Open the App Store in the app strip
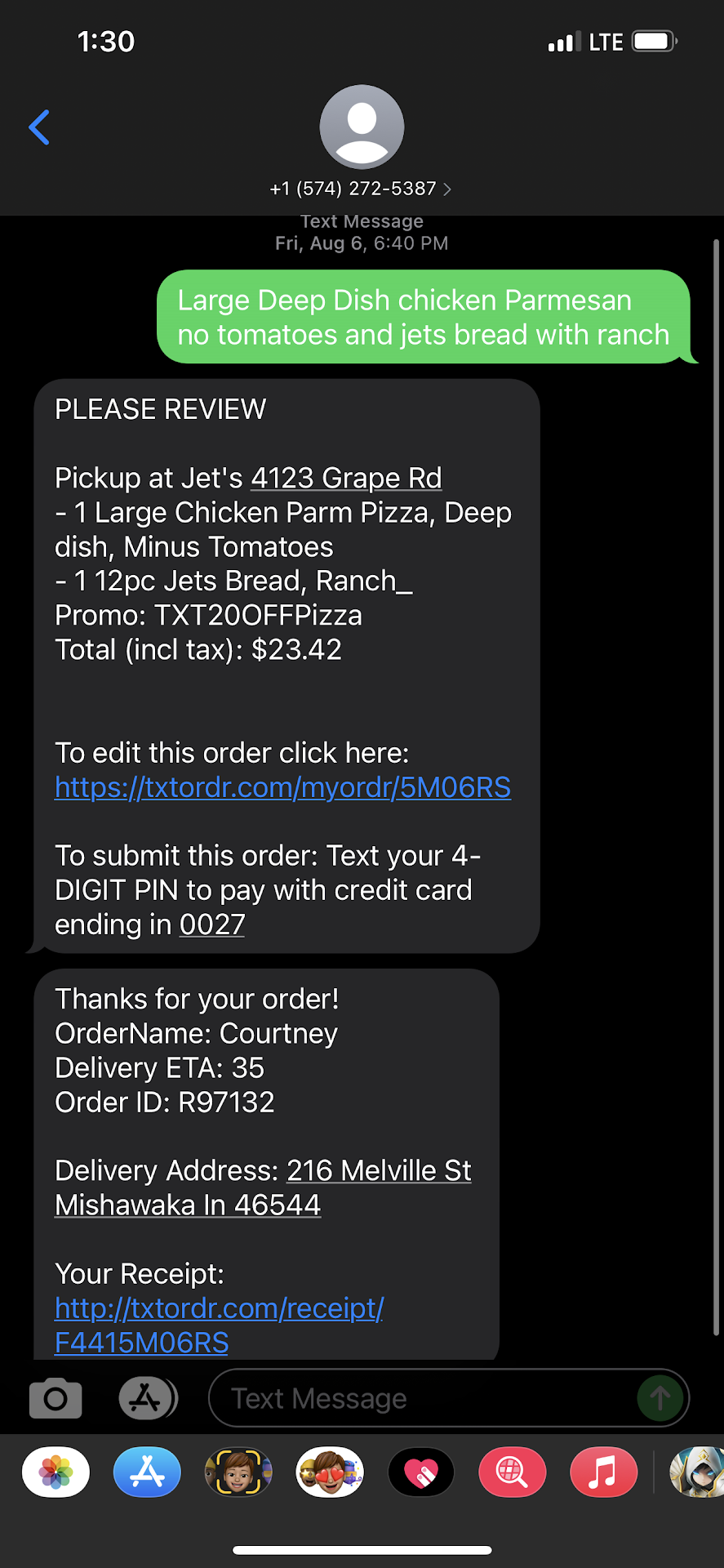This screenshot has height=1568, width=724. 147,1472
